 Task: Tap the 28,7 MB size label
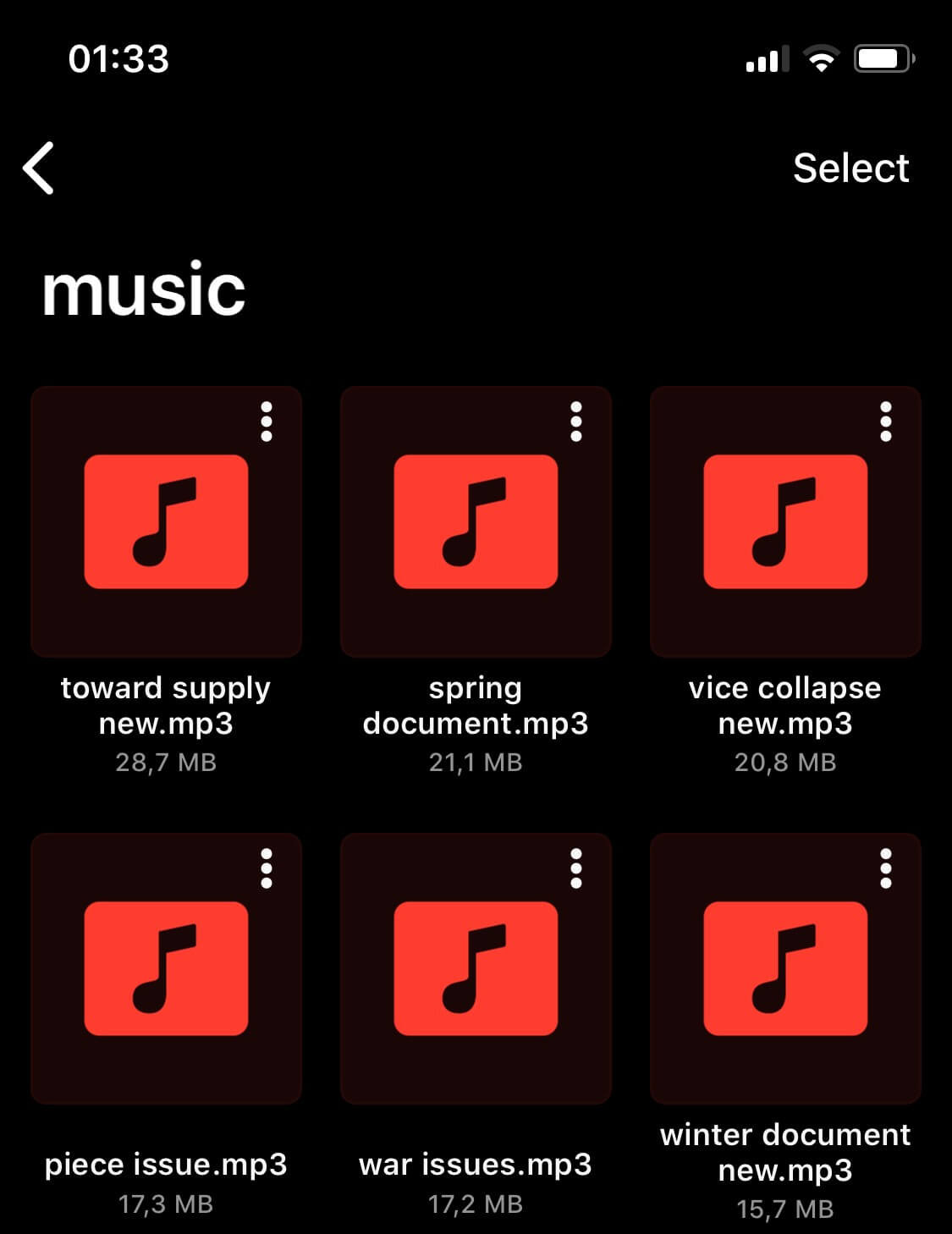click(x=166, y=763)
